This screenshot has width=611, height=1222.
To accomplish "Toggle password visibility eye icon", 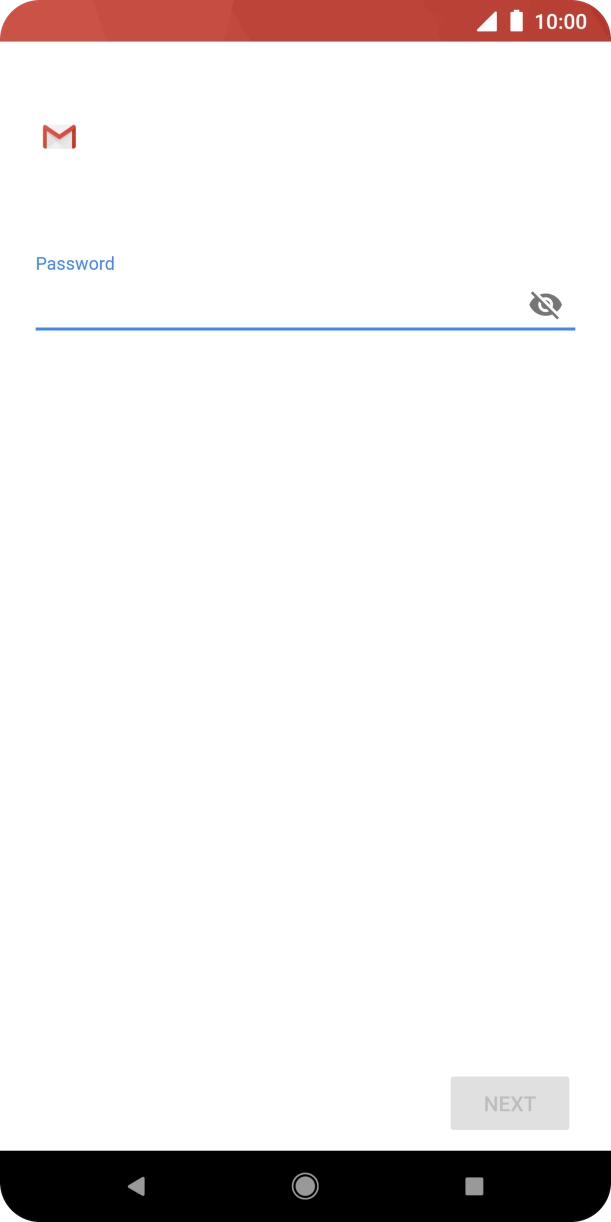I will tap(545, 304).
